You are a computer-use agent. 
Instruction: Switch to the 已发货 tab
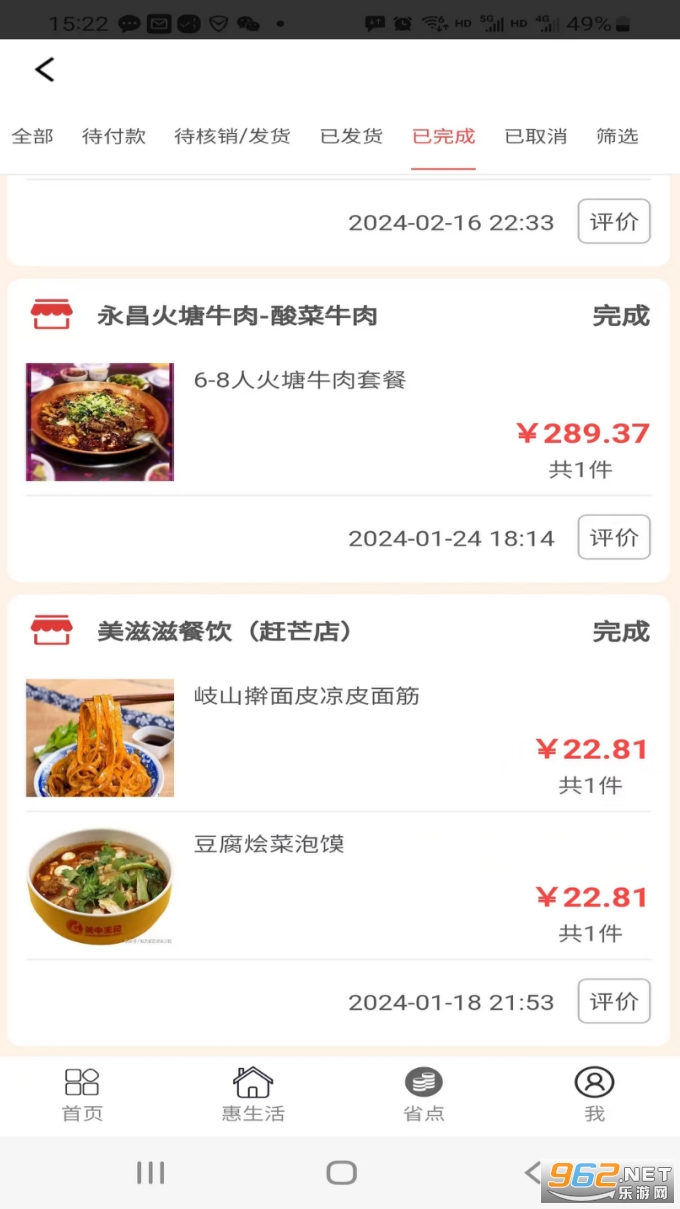[x=351, y=136]
